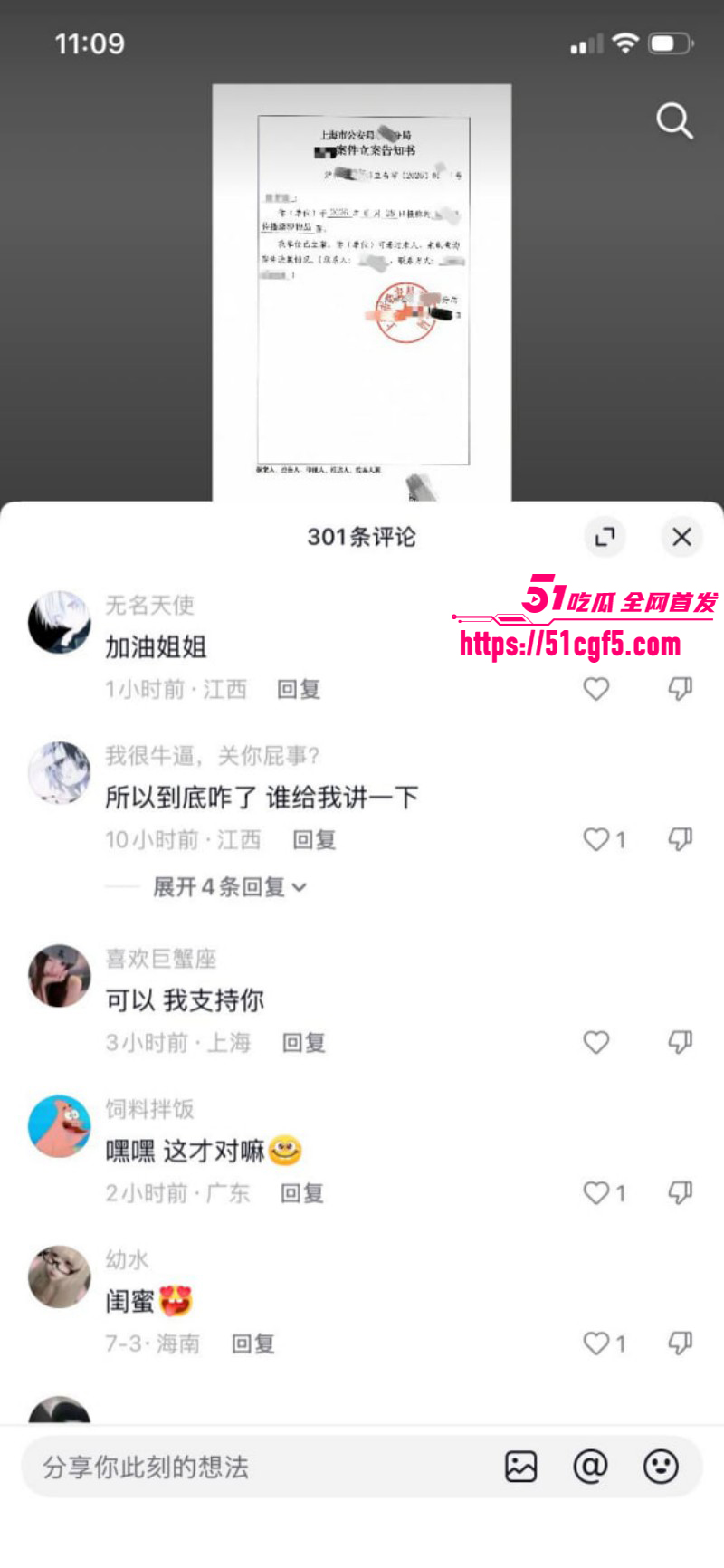724x1568 pixels.
Task: Expand the 4 replies under 所以到底咋了
Action: (x=229, y=887)
